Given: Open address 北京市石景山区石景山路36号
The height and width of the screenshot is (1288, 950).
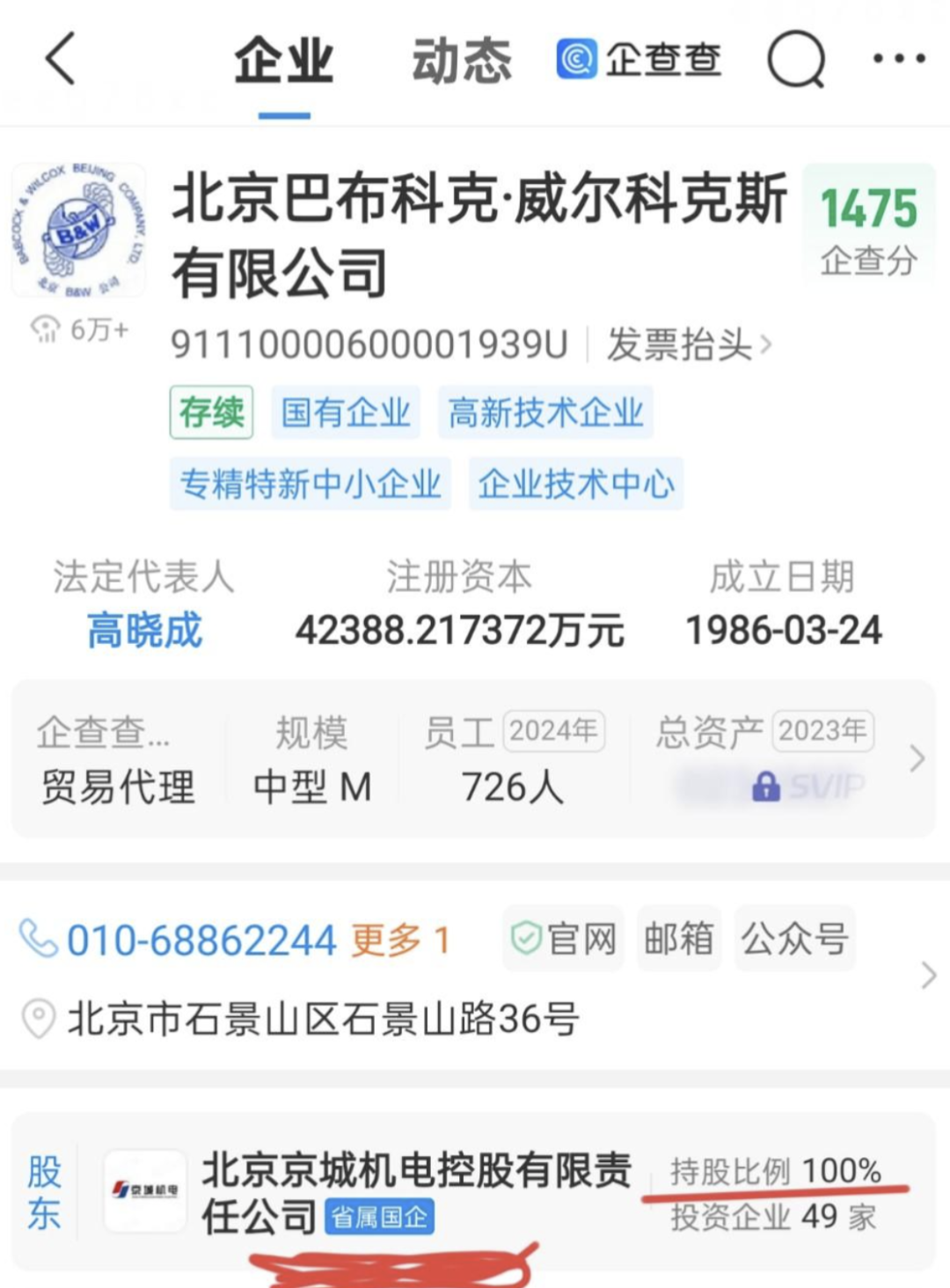Looking at the screenshot, I should click(x=323, y=1019).
